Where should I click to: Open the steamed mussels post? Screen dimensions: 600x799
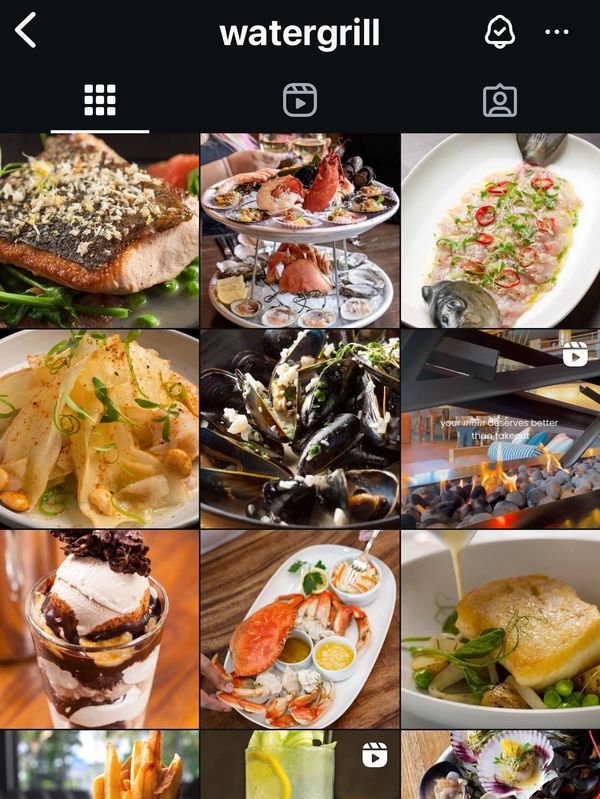coord(300,429)
